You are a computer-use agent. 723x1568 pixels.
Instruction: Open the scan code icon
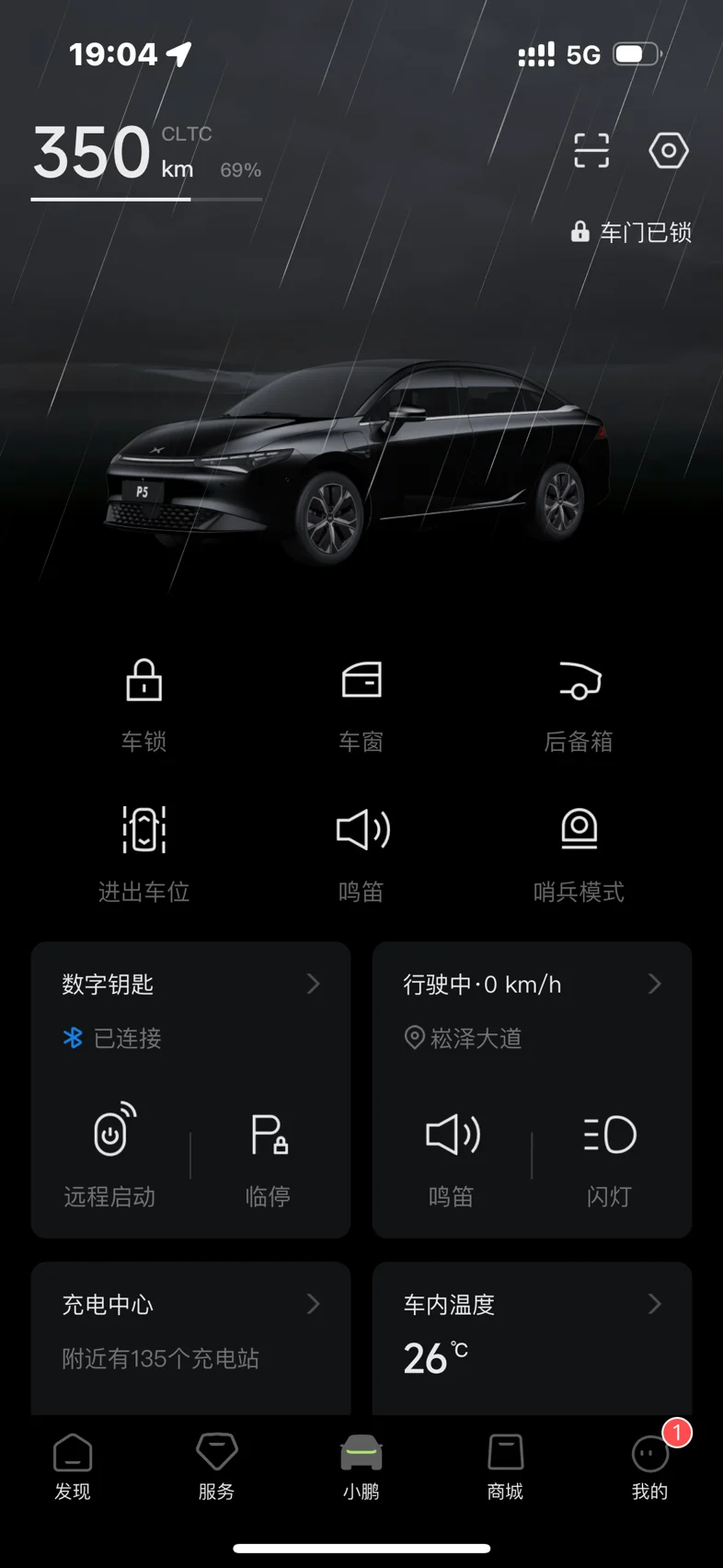(591, 150)
